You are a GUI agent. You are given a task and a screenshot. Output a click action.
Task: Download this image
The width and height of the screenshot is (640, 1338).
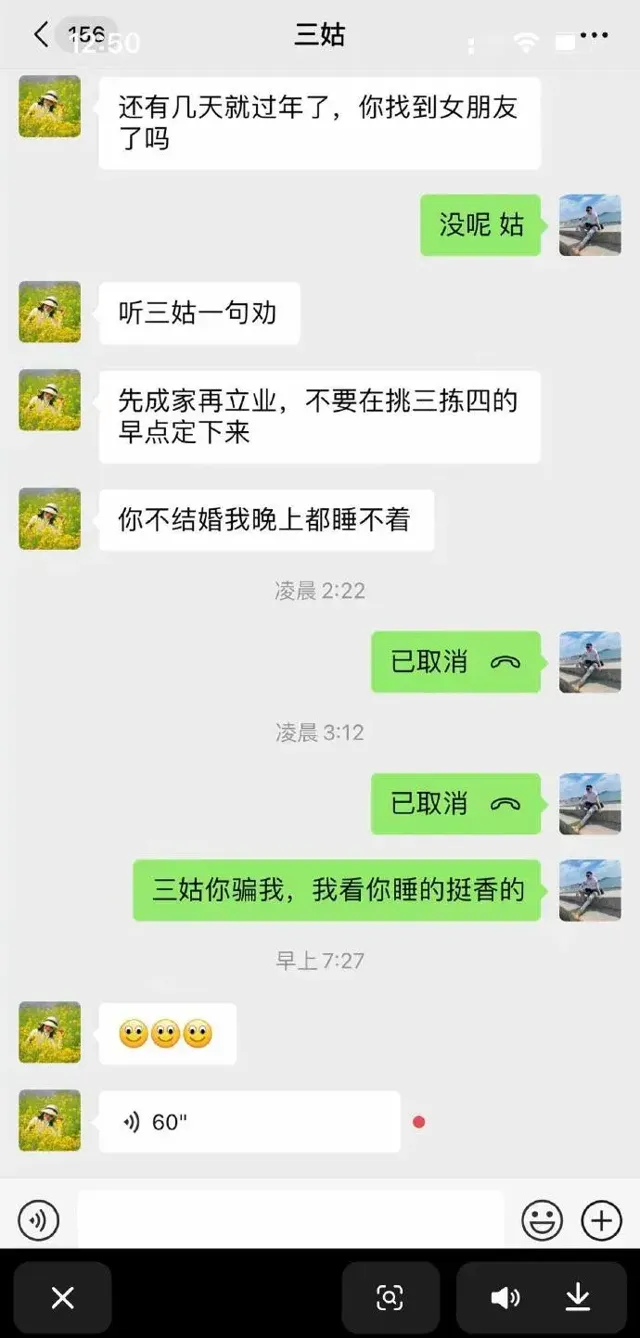point(578,1298)
